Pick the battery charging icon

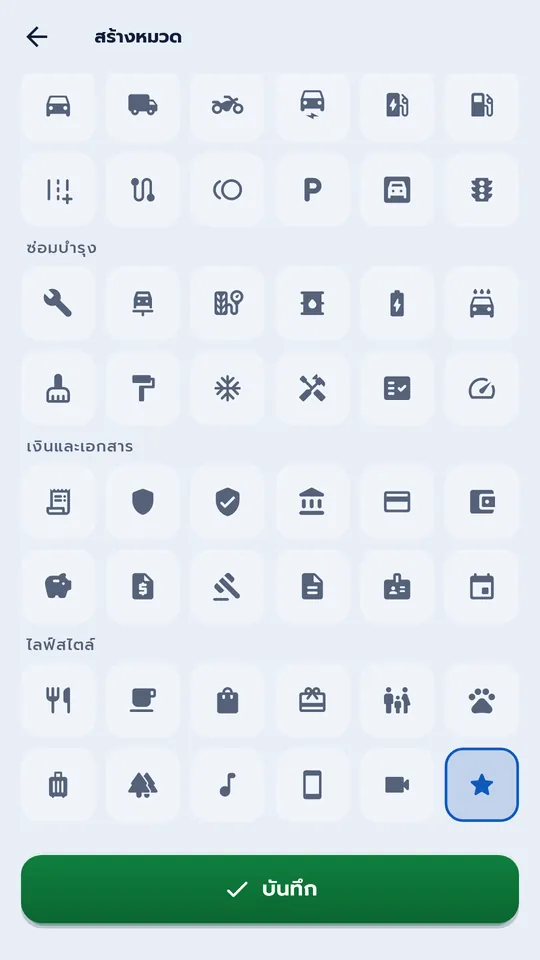tap(397, 303)
